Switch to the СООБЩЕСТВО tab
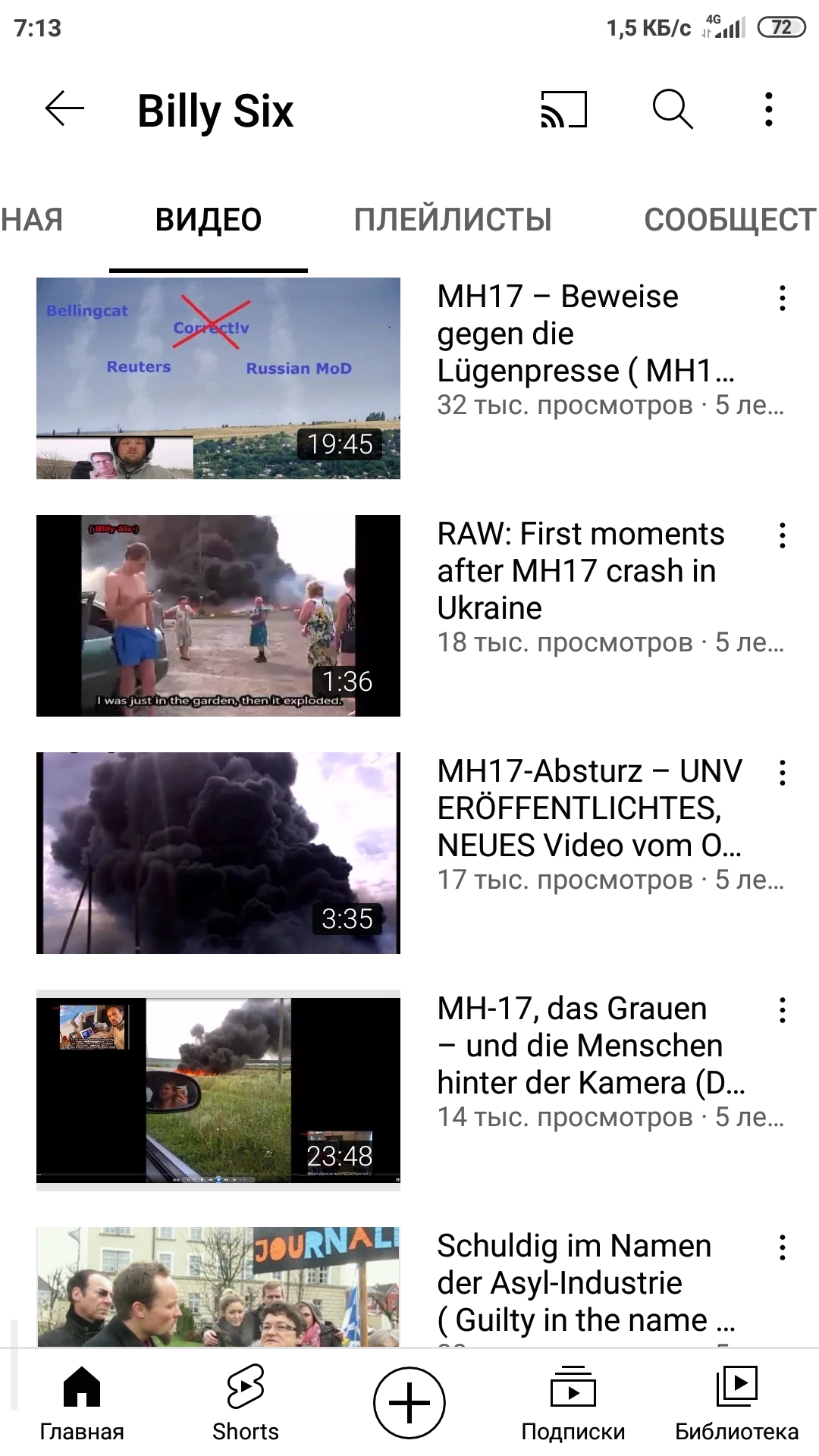This screenshot has height=1456, width=819. (728, 220)
